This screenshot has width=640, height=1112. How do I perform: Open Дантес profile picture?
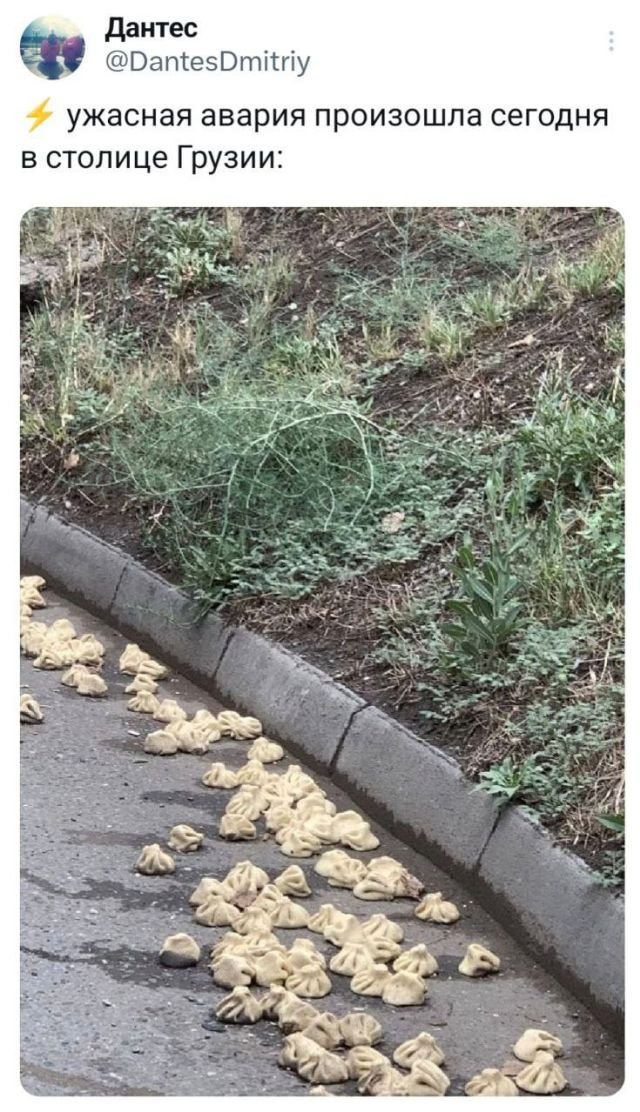pyautogui.click(x=52, y=47)
